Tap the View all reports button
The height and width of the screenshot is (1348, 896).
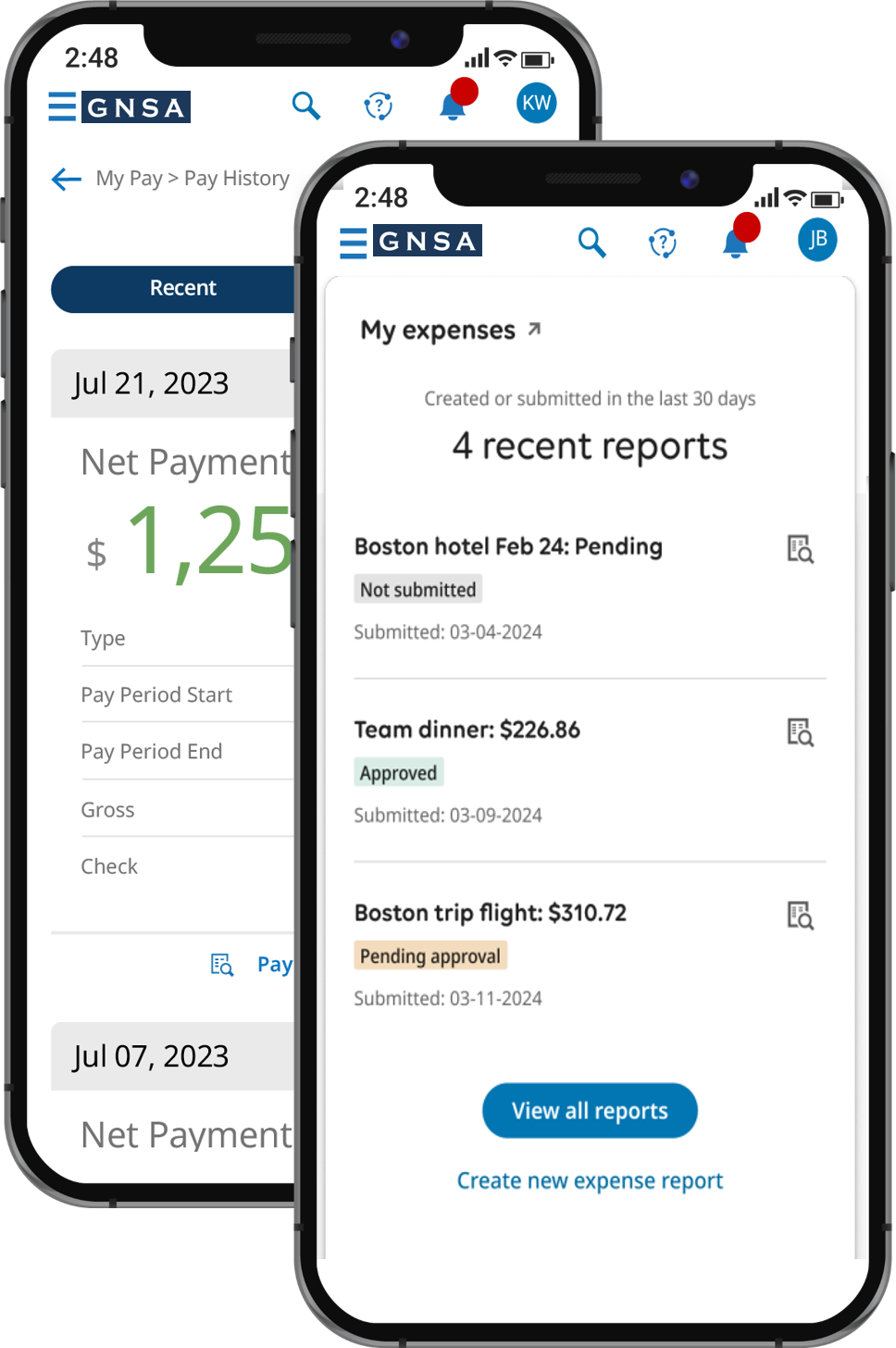(590, 1110)
